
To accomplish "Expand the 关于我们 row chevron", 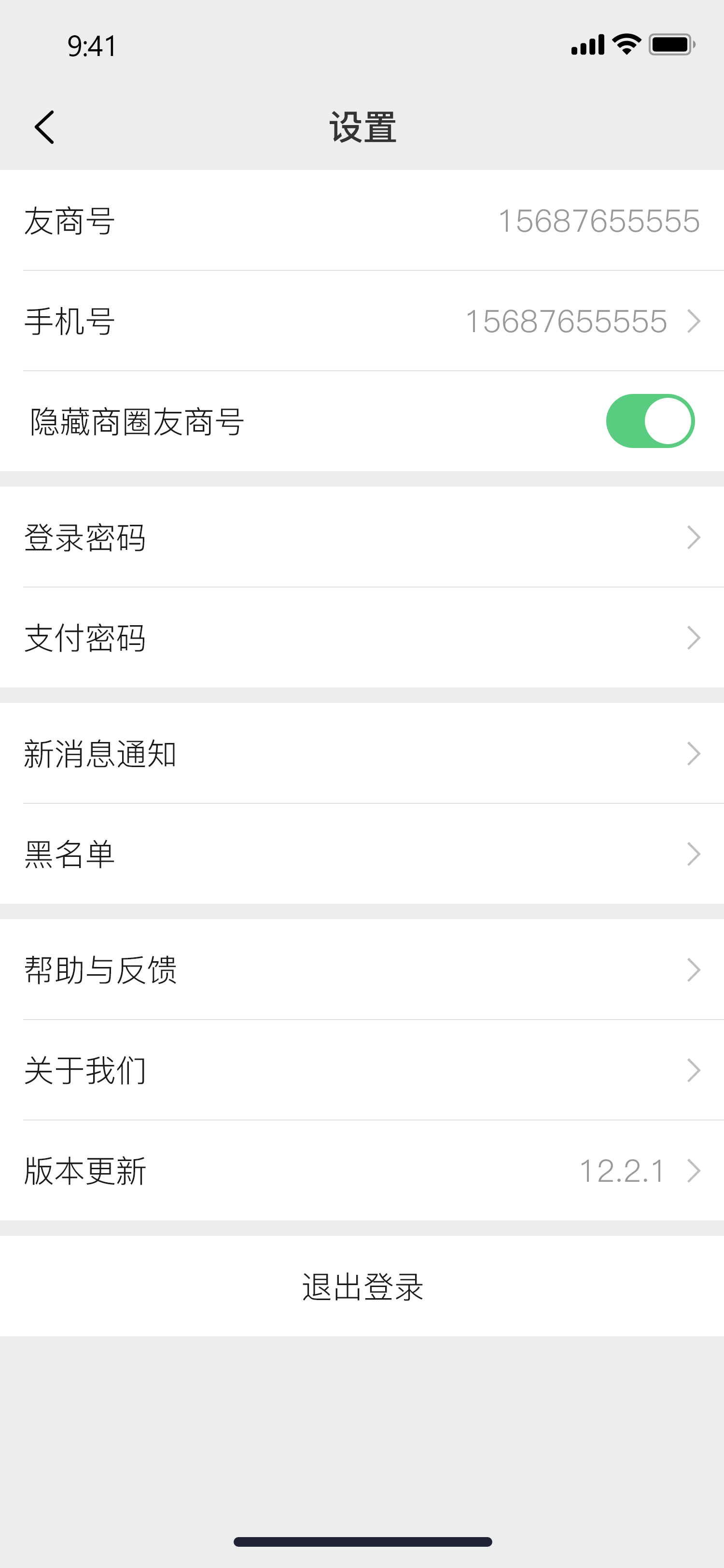I will tap(694, 1069).
